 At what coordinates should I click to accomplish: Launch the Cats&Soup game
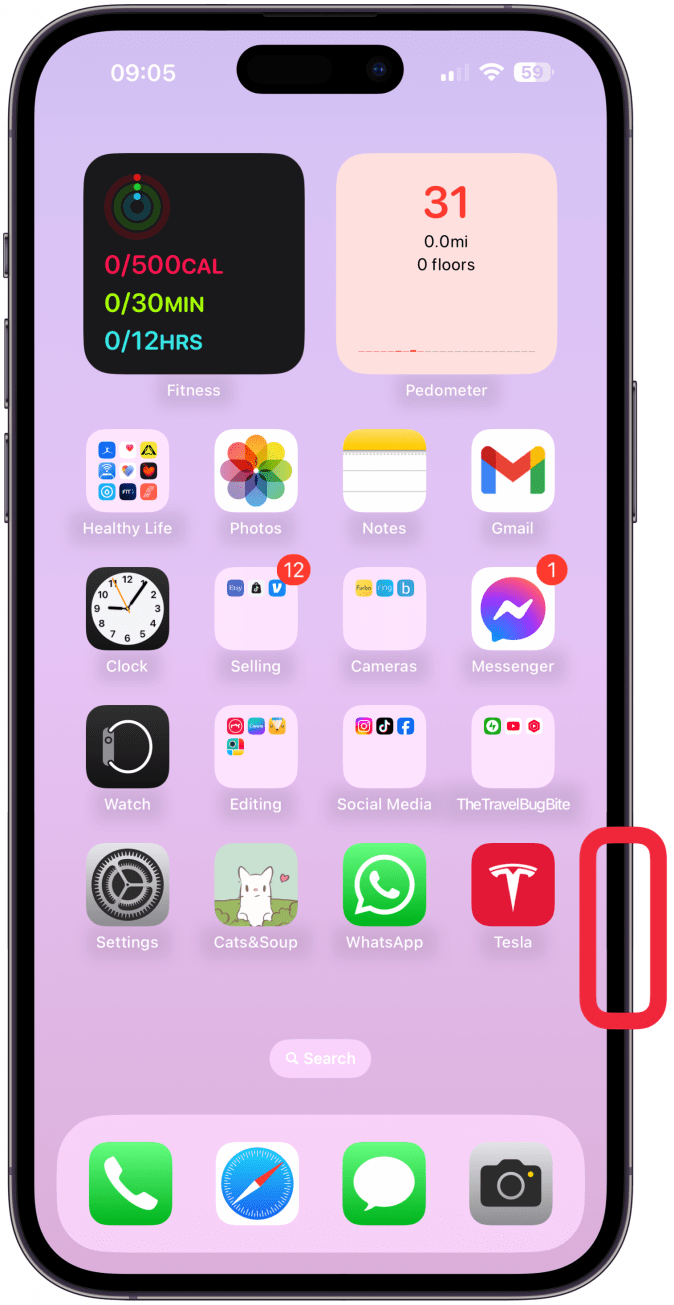[x=256, y=885]
